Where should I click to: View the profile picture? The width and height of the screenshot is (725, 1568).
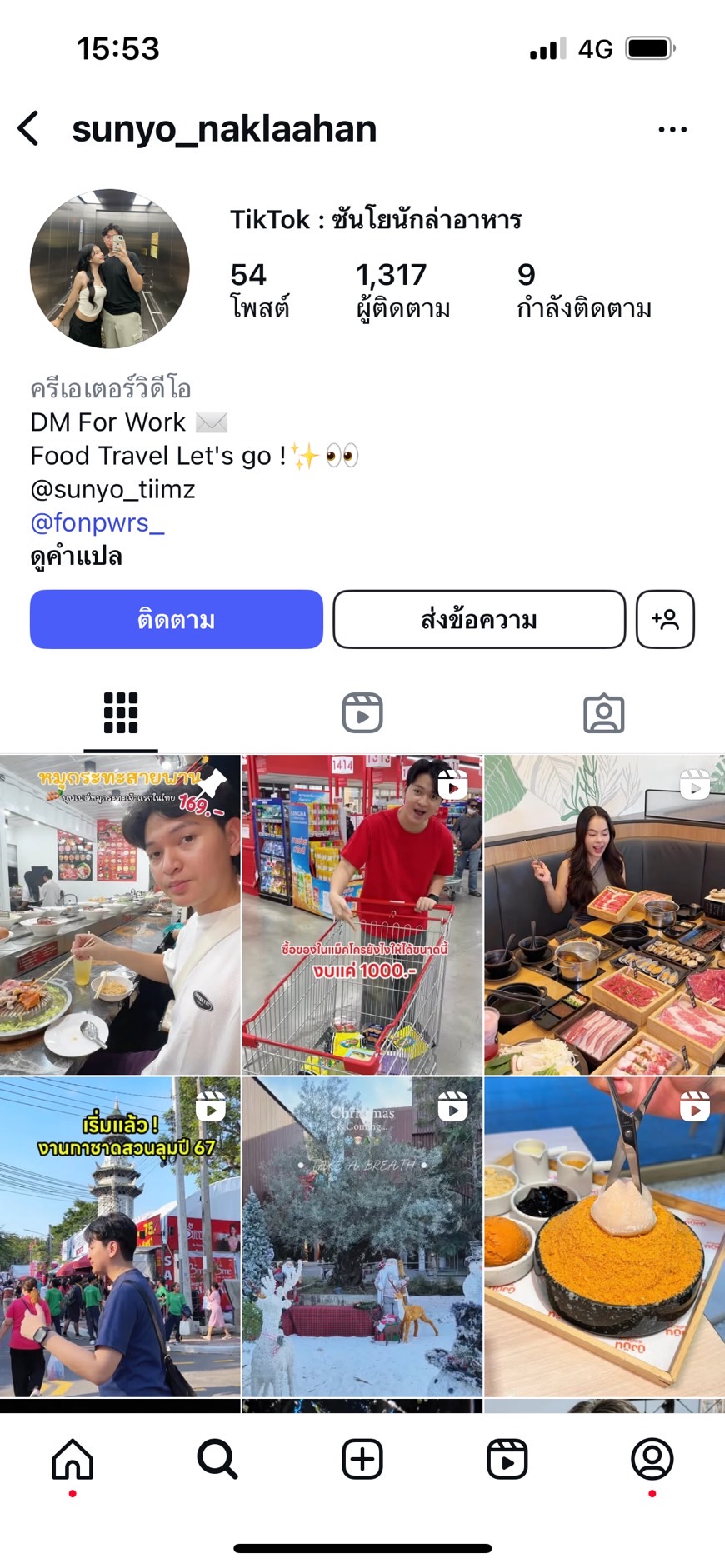click(110, 268)
